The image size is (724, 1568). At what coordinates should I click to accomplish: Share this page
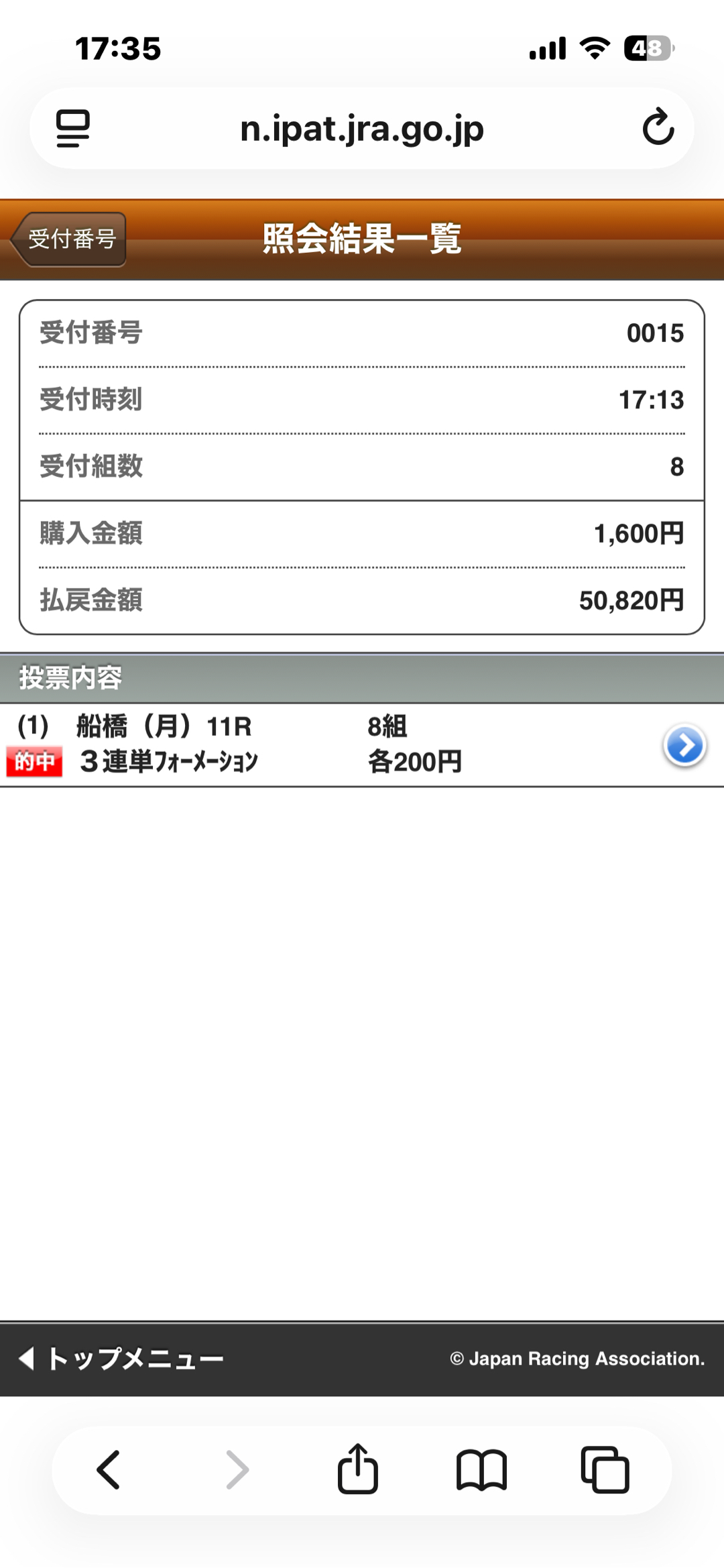357,1469
